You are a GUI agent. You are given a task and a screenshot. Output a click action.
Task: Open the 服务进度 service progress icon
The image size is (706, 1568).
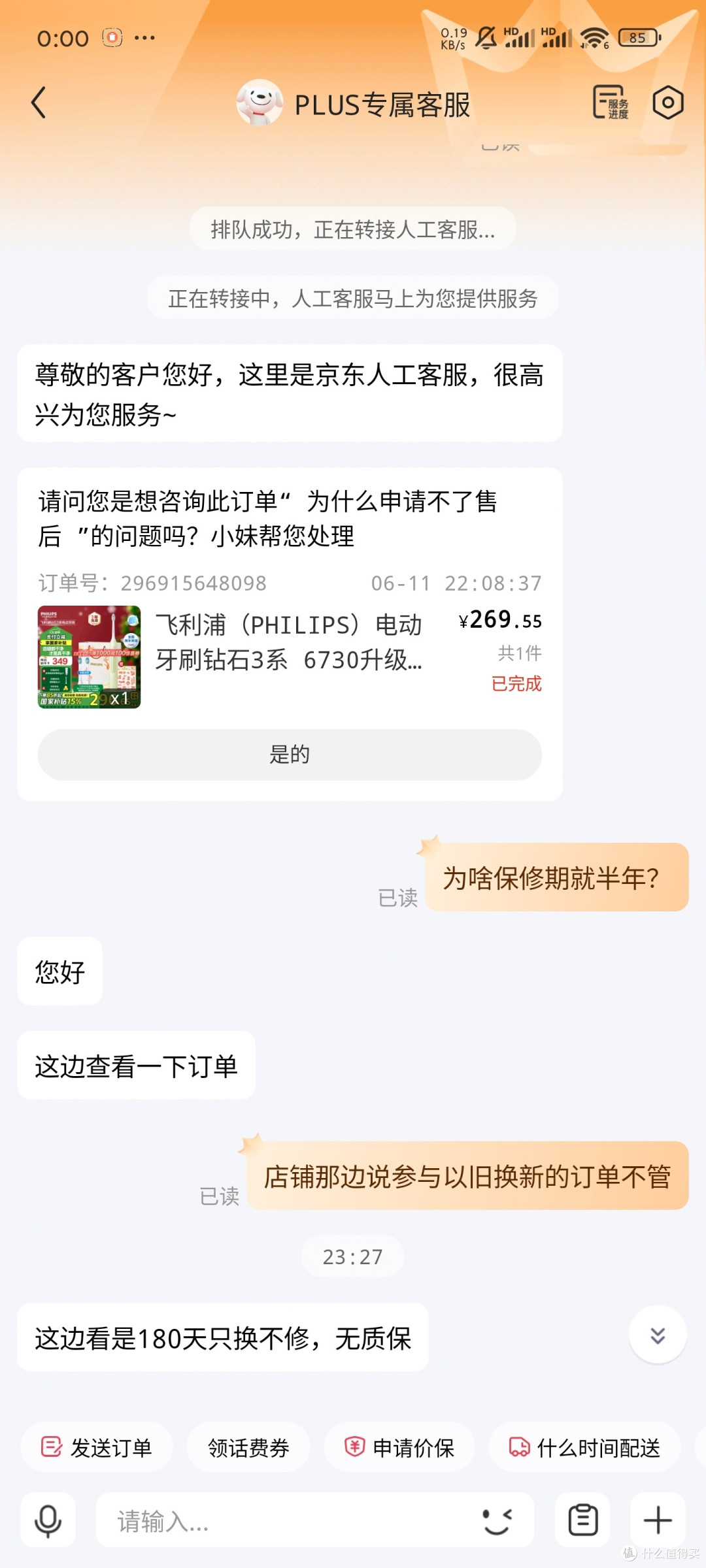611,103
